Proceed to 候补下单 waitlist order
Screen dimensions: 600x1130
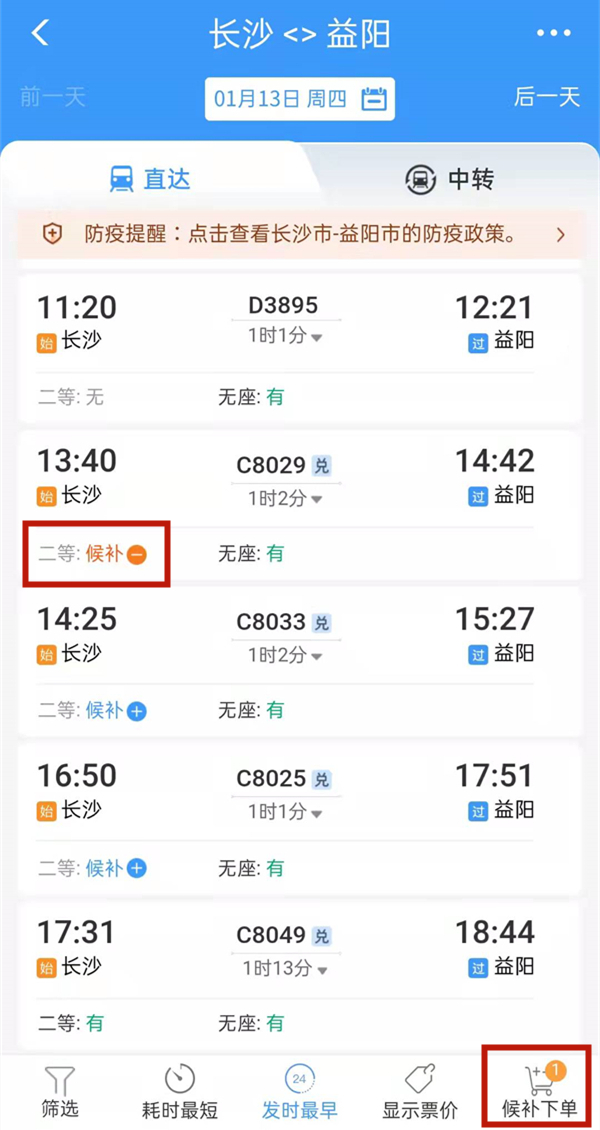pos(539,1091)
